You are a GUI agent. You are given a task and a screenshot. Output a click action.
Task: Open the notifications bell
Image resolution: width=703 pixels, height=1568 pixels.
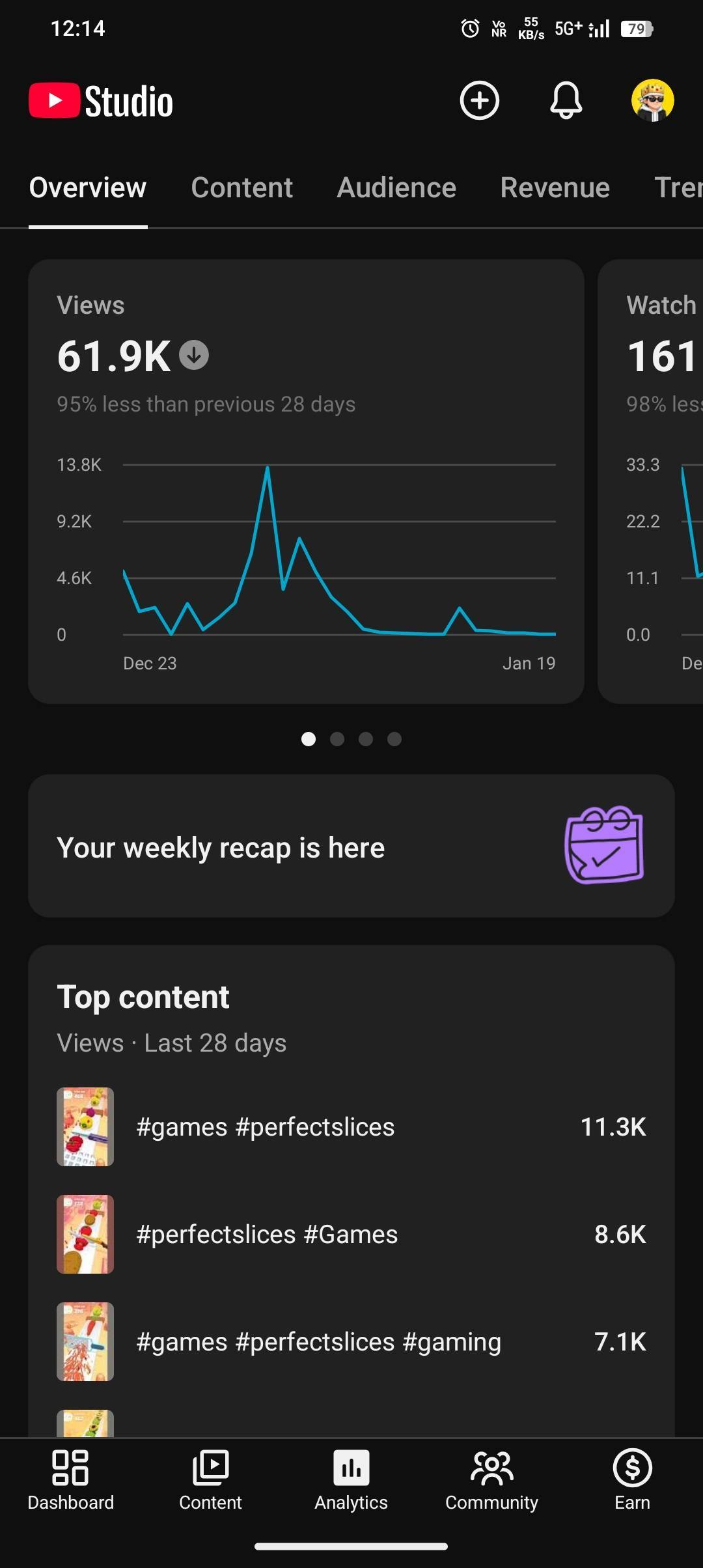pyautogui.click(x=566, y=100)
